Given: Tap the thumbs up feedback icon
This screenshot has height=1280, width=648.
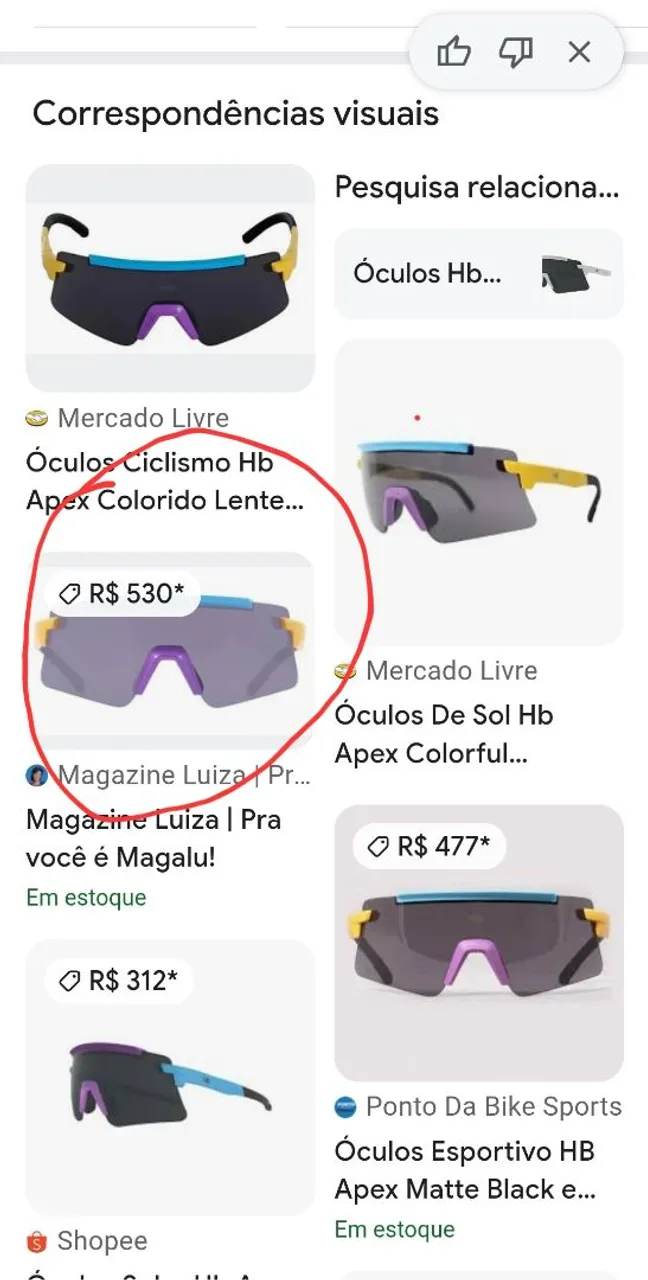Looking at the screenshot, I should [x=454, y=52].
